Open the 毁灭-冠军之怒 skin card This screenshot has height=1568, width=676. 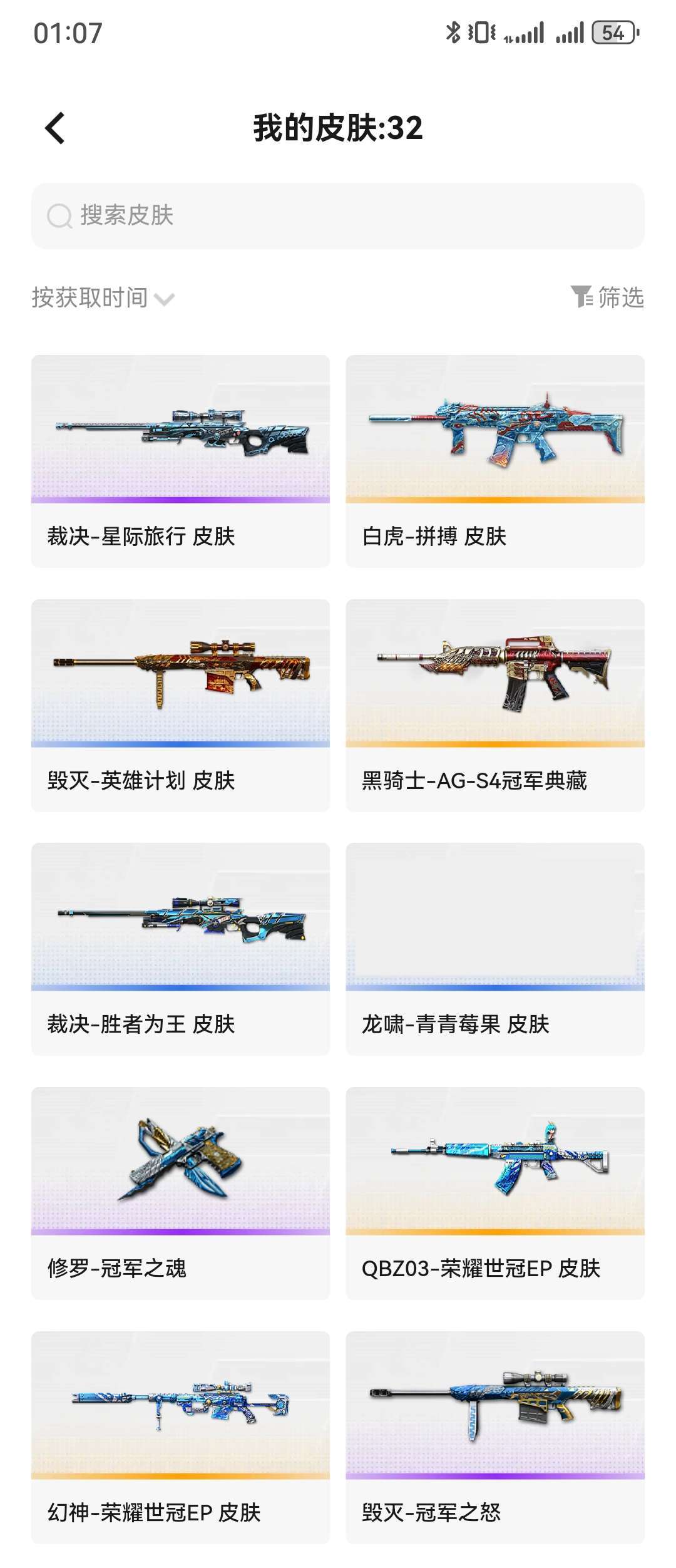point(494,1437)
